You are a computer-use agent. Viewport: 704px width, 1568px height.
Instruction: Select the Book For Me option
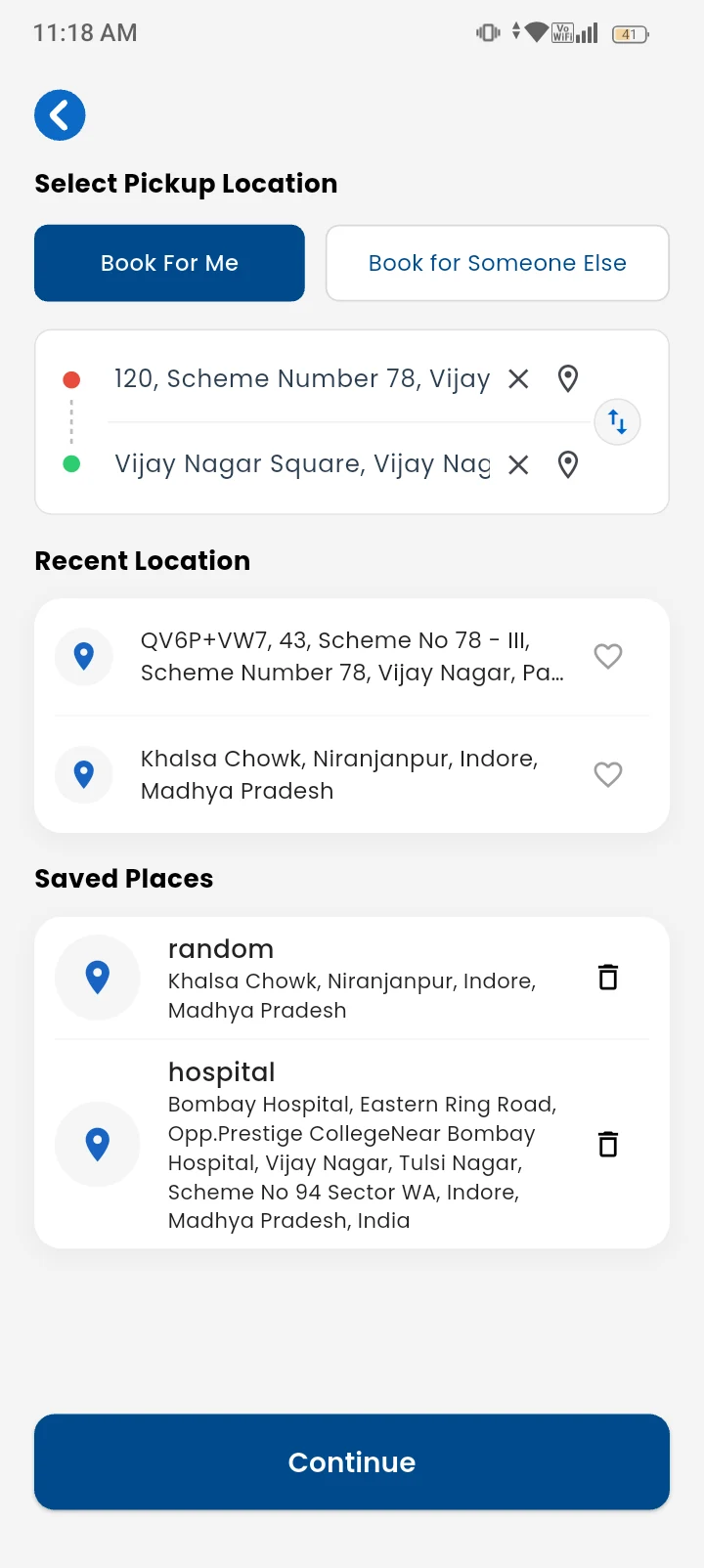pos(169,263)
